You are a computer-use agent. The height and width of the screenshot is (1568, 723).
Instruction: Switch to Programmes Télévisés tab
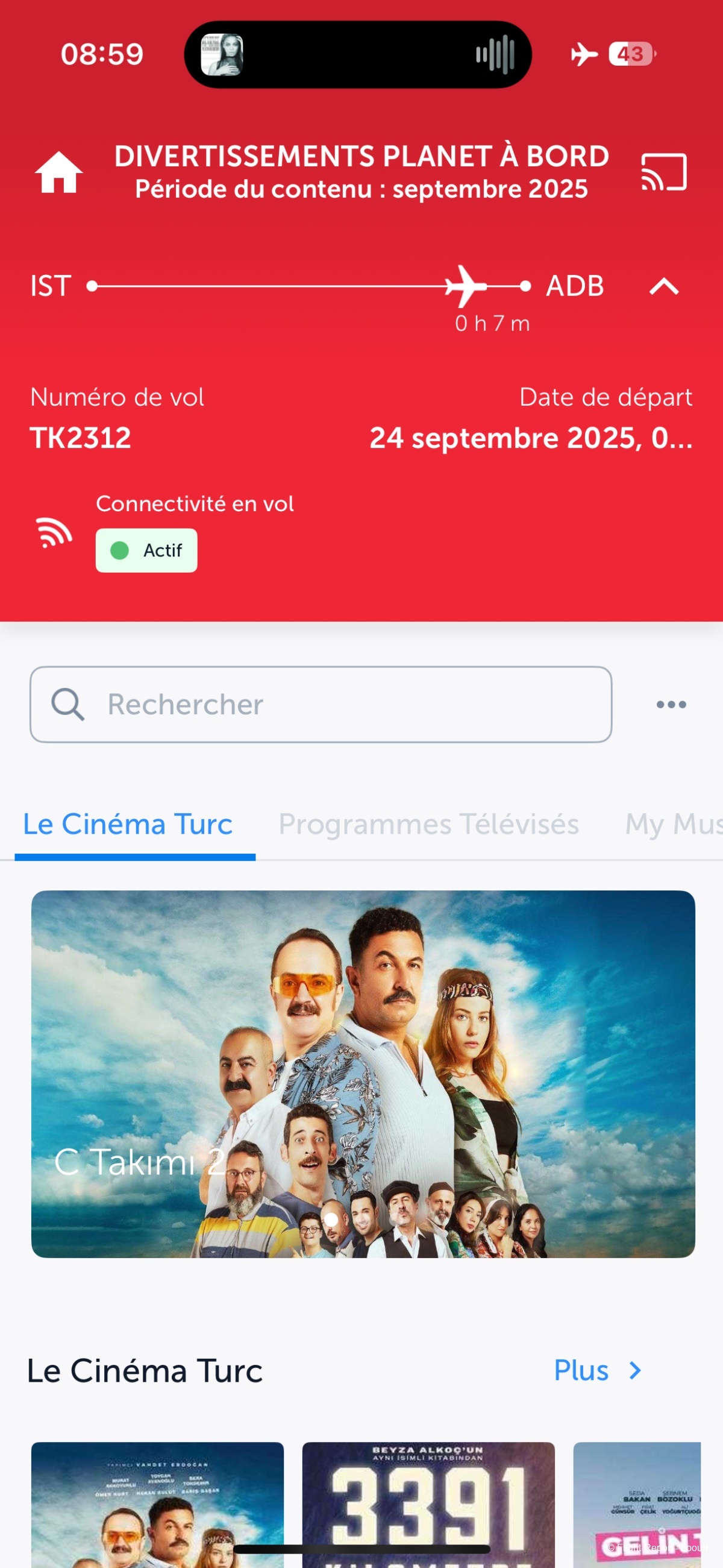[428, 824]
